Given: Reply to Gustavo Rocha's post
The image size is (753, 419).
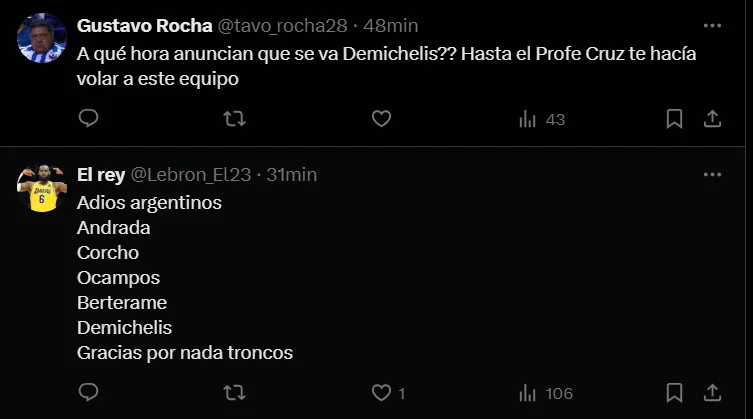Looking at the screenshot, I should (x=88, y=119).
